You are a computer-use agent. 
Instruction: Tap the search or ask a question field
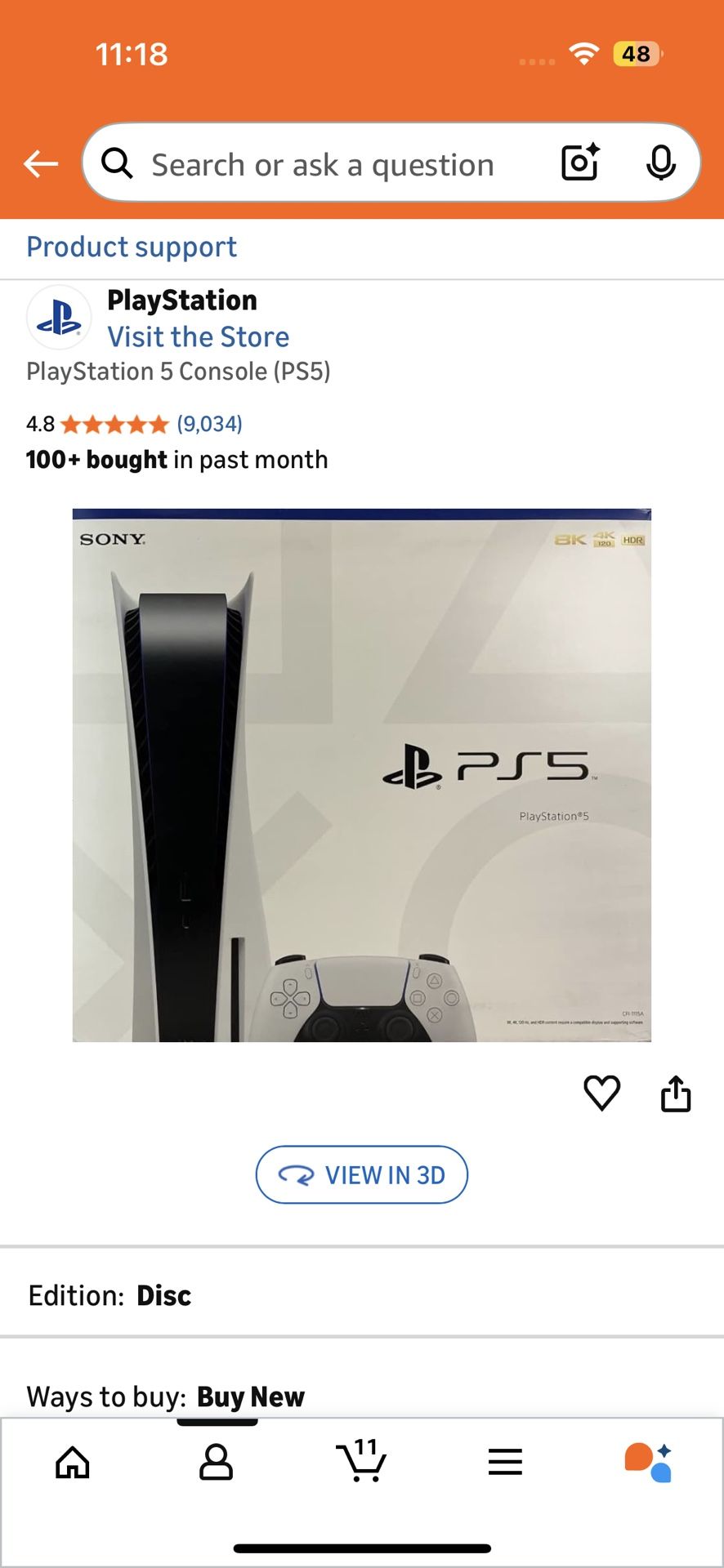[327, 163]
